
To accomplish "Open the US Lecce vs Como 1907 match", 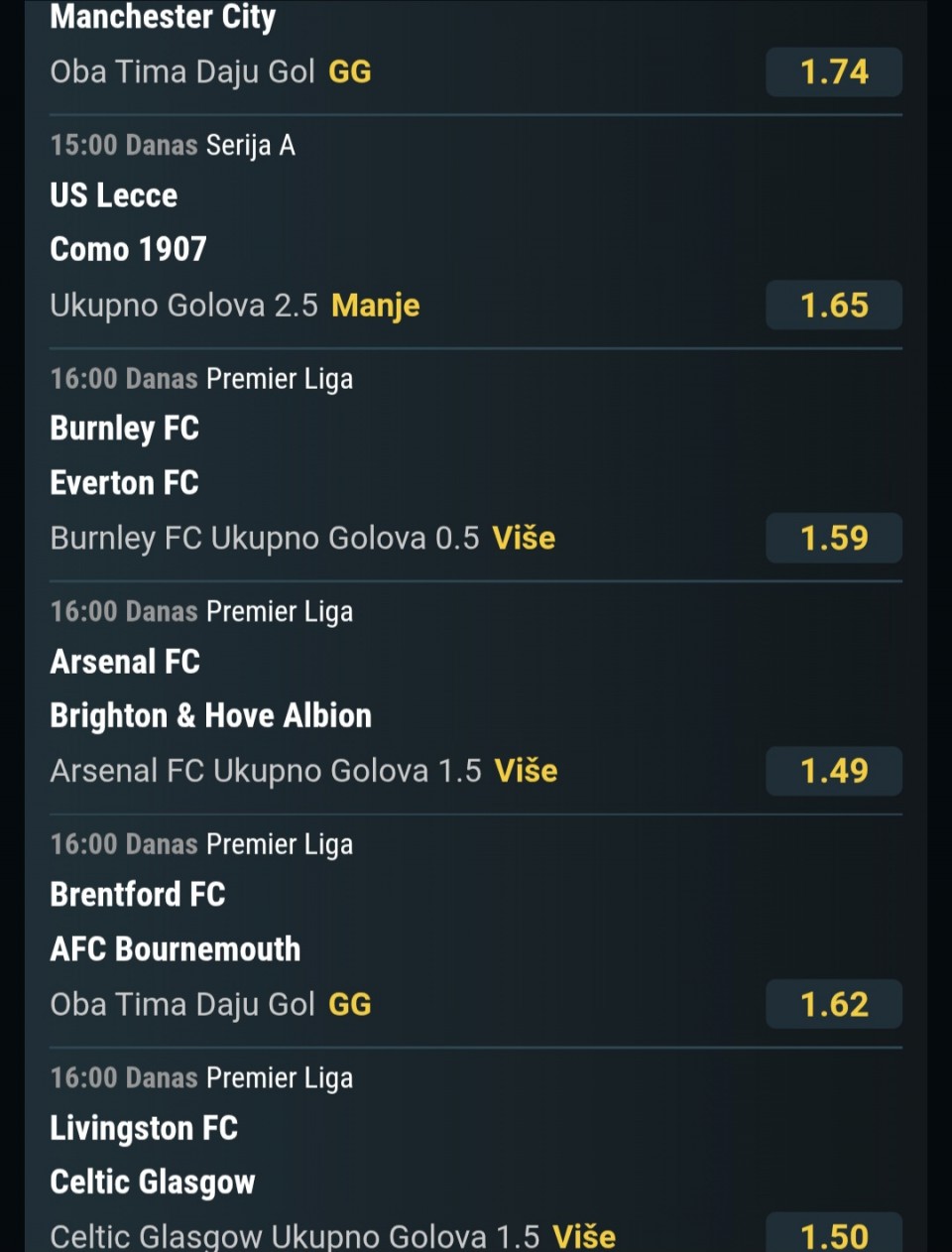I will tap(129, 222).
